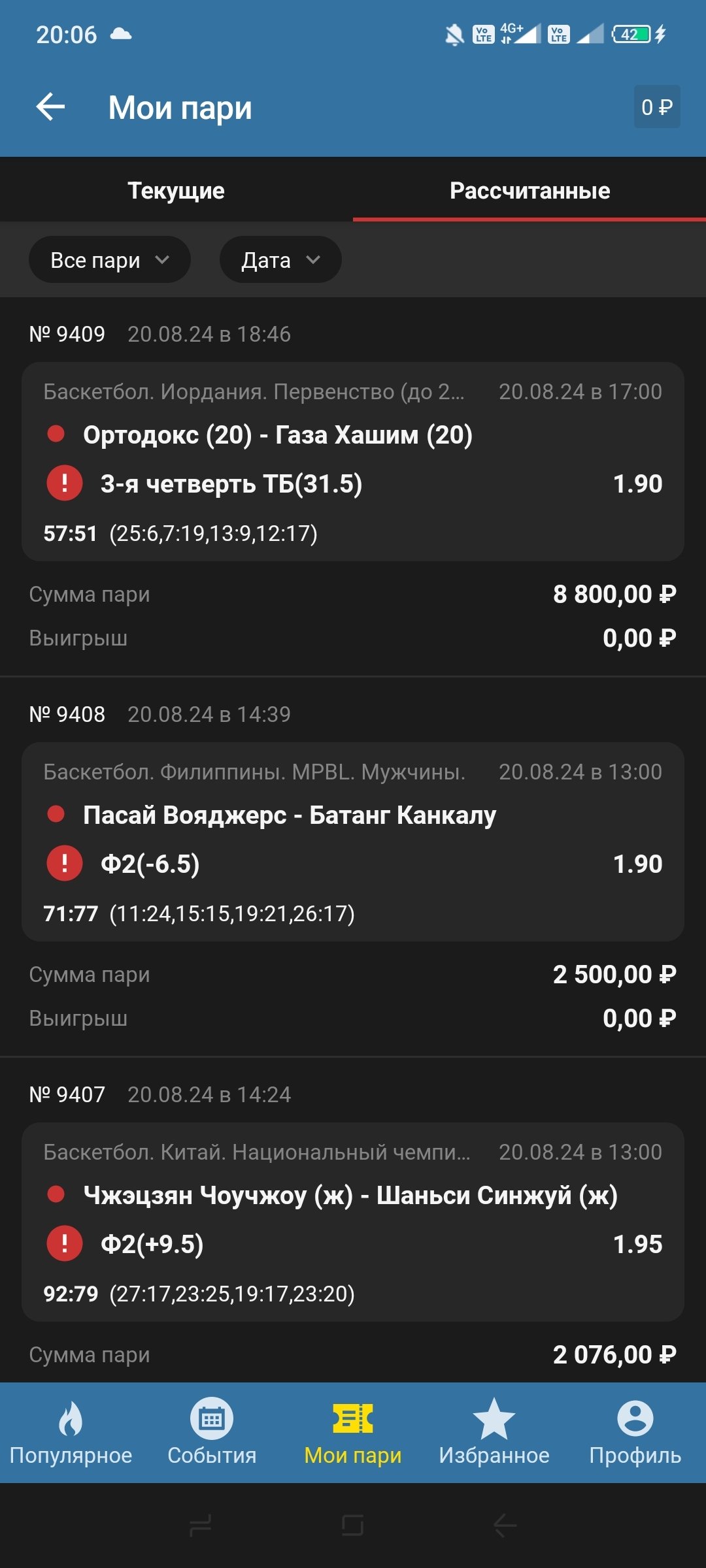Image resolution: width=706 pixels, height=1568 pixels.
Task: Open the Пасай Вояджерс - Батанг Канкалу bet card
Action: pyautogui.click(x=353, y=841)
